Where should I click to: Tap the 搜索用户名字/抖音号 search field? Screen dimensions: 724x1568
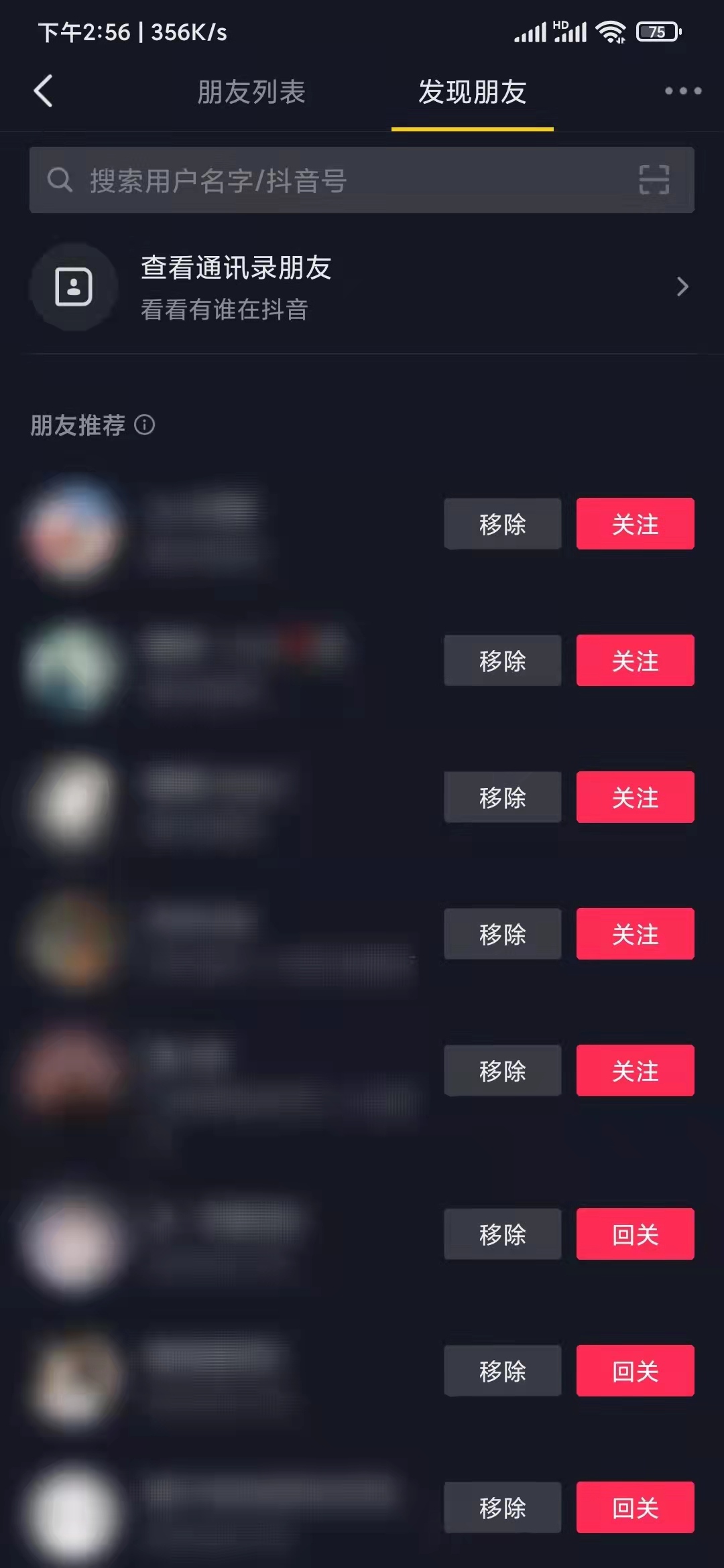click(335, 181)
